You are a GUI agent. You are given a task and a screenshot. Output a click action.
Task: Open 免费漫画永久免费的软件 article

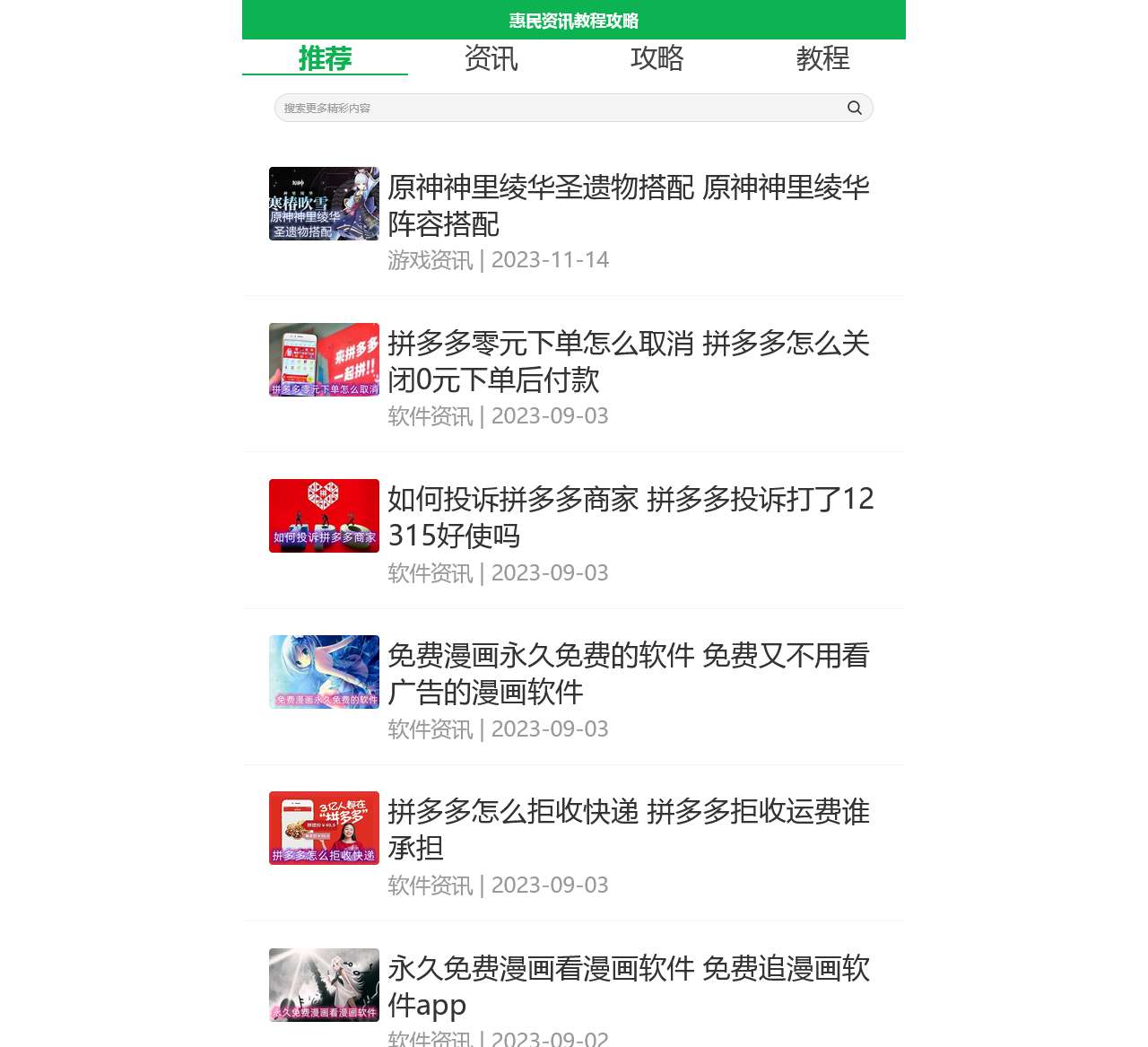coord(628,674)
